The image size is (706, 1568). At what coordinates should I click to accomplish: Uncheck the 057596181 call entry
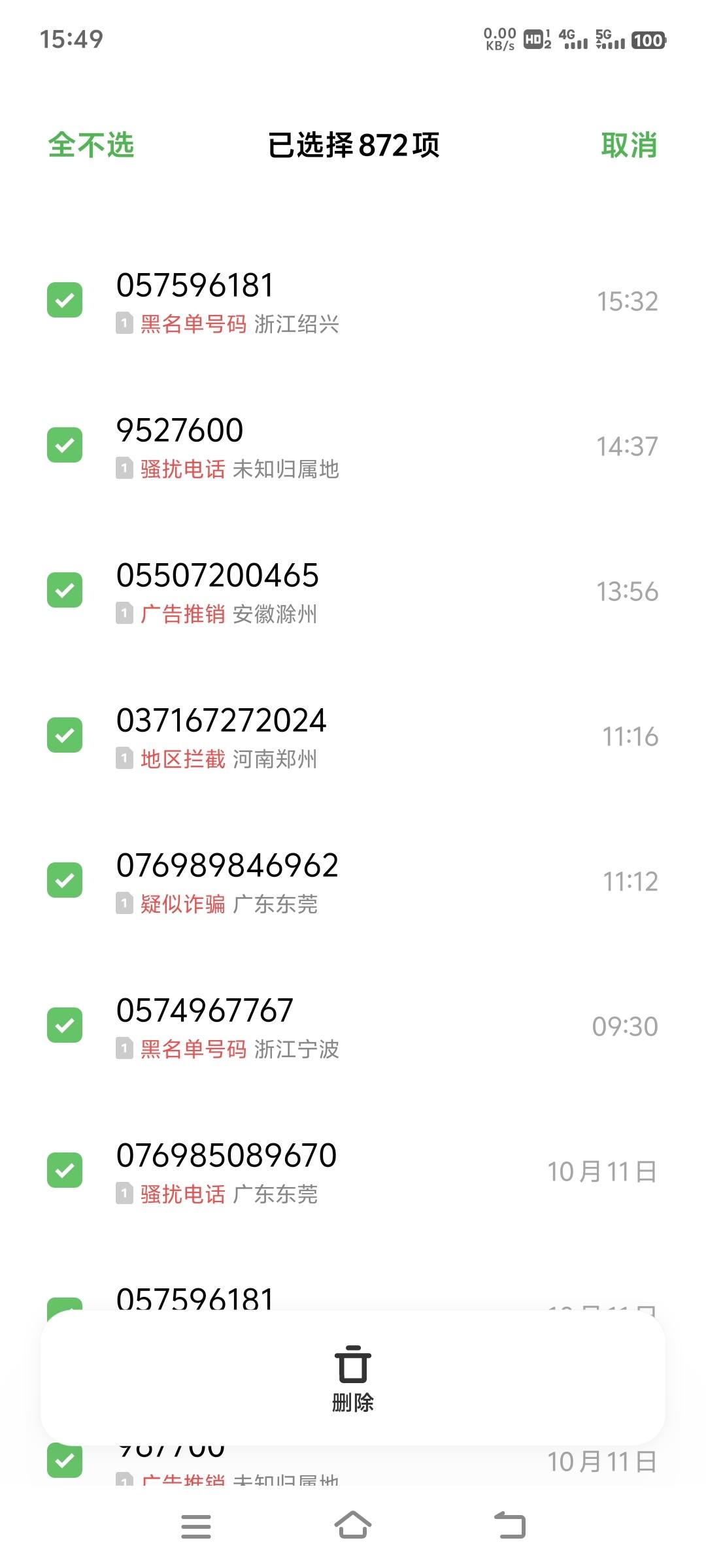pos(65,299)
